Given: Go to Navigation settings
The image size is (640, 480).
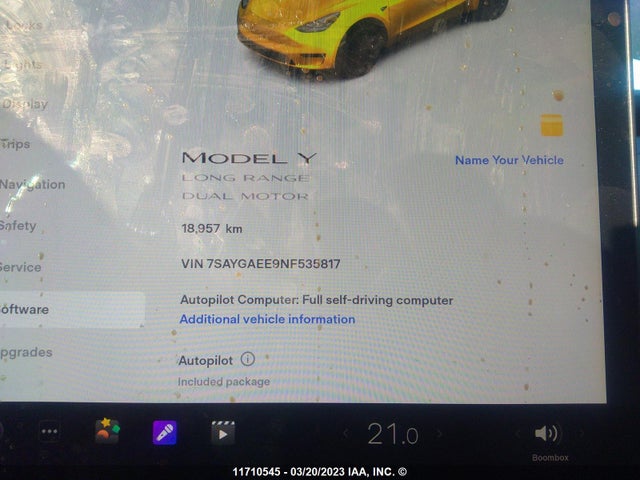Looking at the screenshot, I should tap(32, 185).
